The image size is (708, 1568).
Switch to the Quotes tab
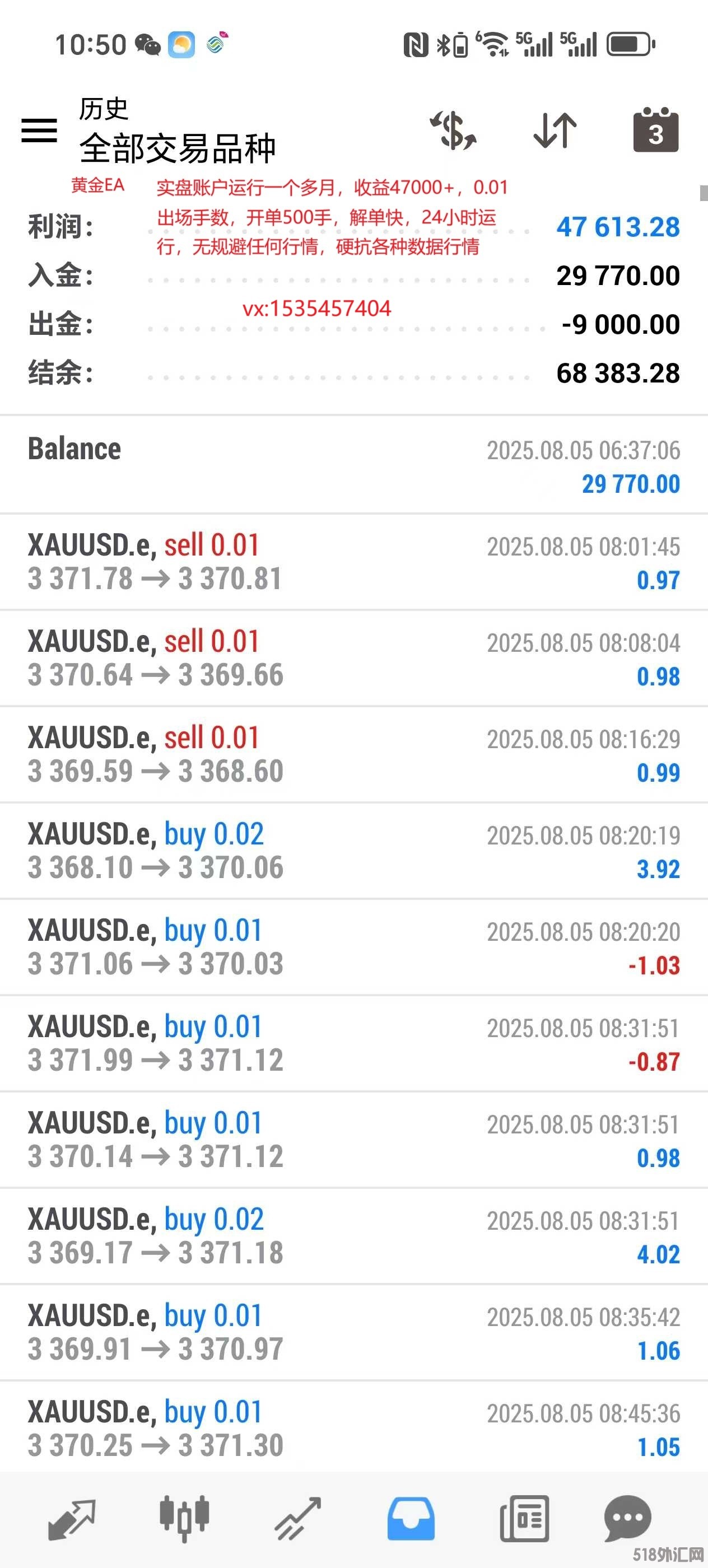click(x=72, y=1520)
